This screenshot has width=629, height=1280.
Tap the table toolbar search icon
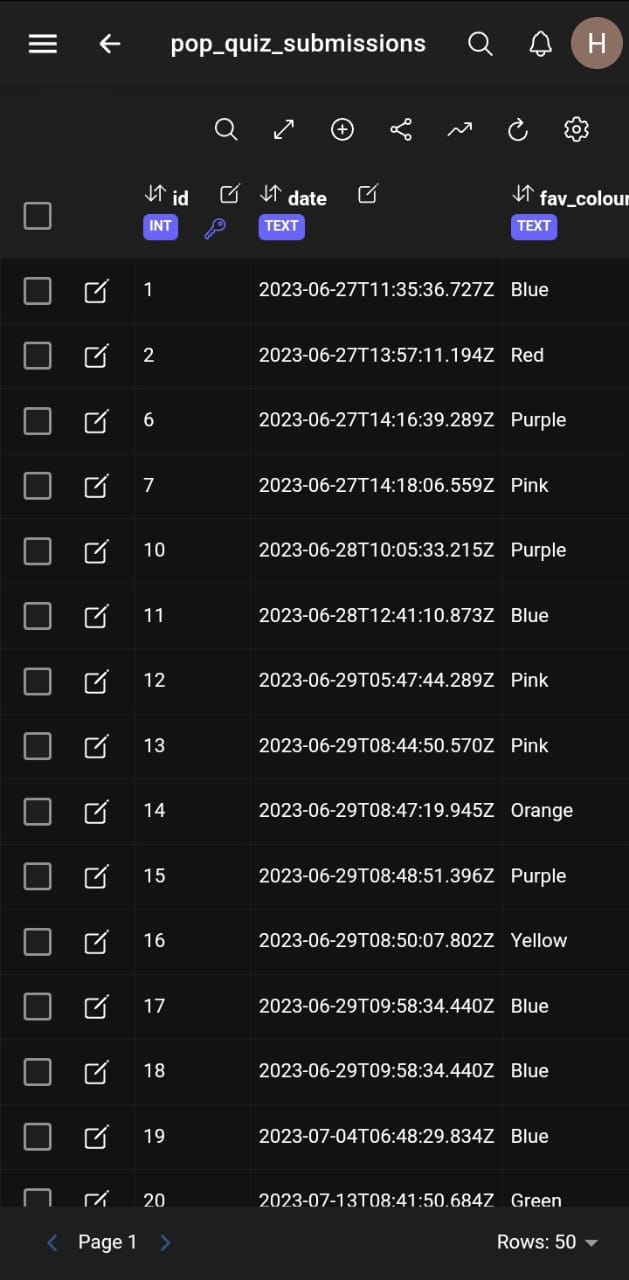226,130
